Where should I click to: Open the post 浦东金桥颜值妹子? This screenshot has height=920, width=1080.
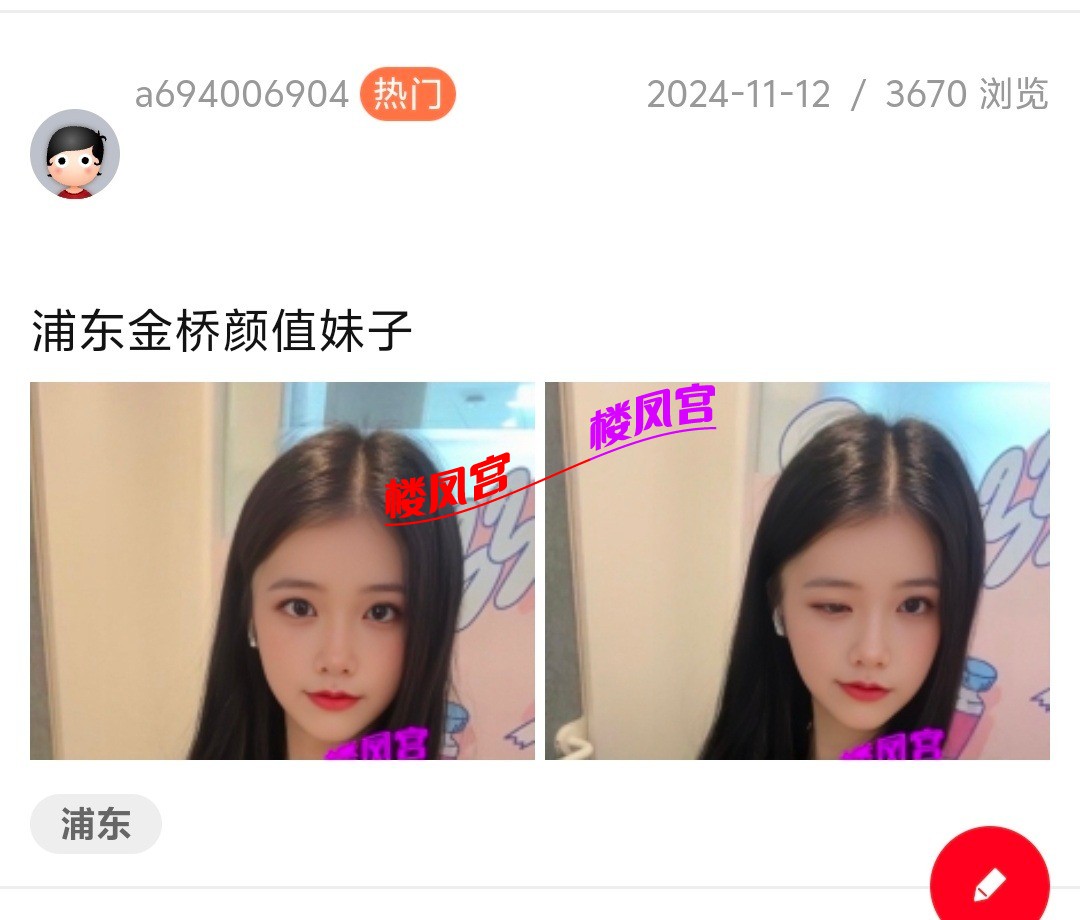click(222, 332)
